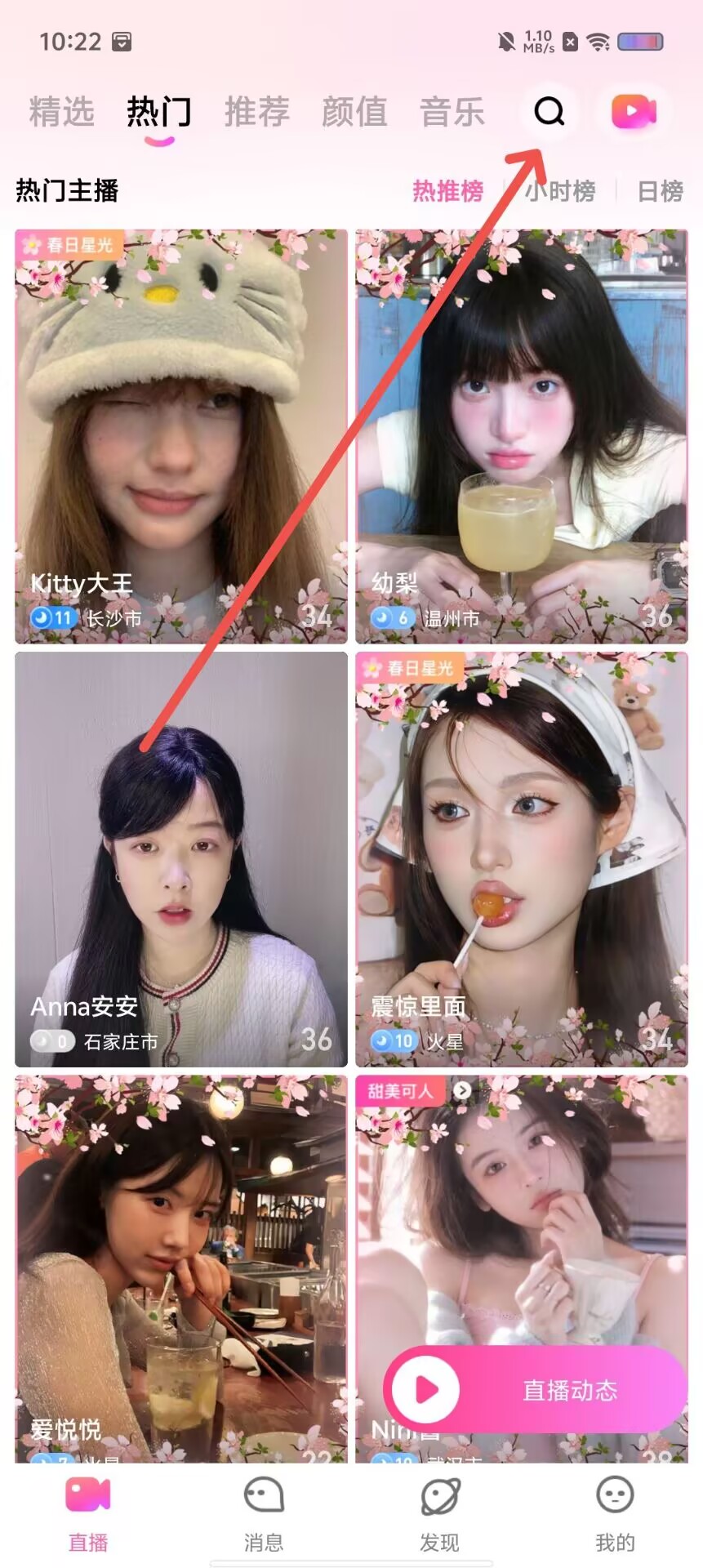This screenshot has width=703, height=1568.
Task: Tap the 直播 bottom tab
Action: (x=88, y=1515)
